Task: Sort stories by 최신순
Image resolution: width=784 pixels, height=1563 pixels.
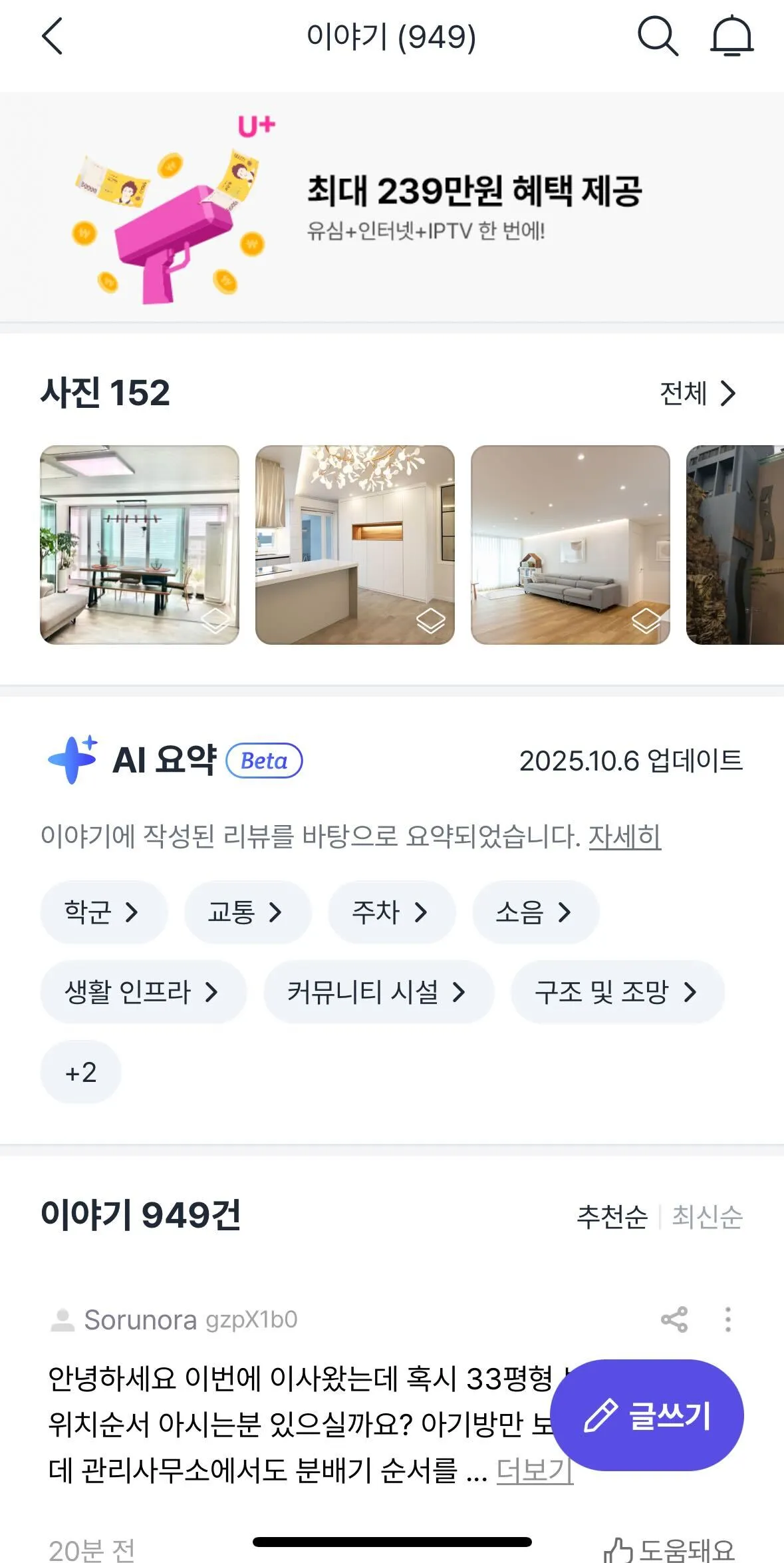Action: 707,1216
